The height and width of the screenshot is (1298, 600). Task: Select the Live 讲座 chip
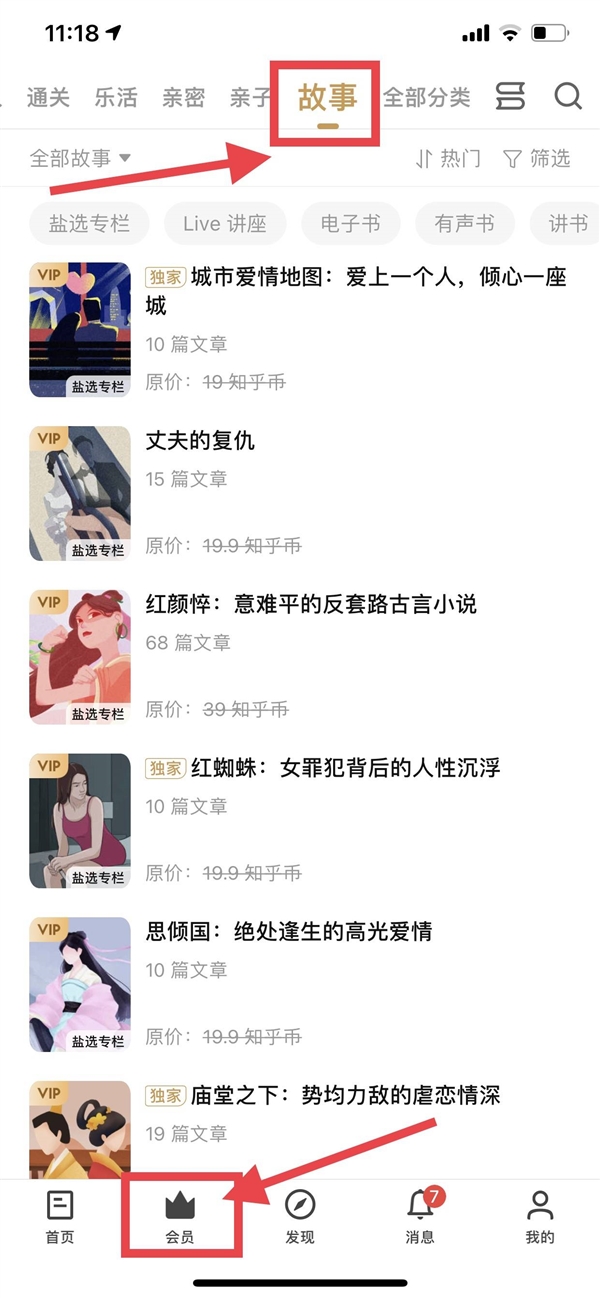[225, 223]
